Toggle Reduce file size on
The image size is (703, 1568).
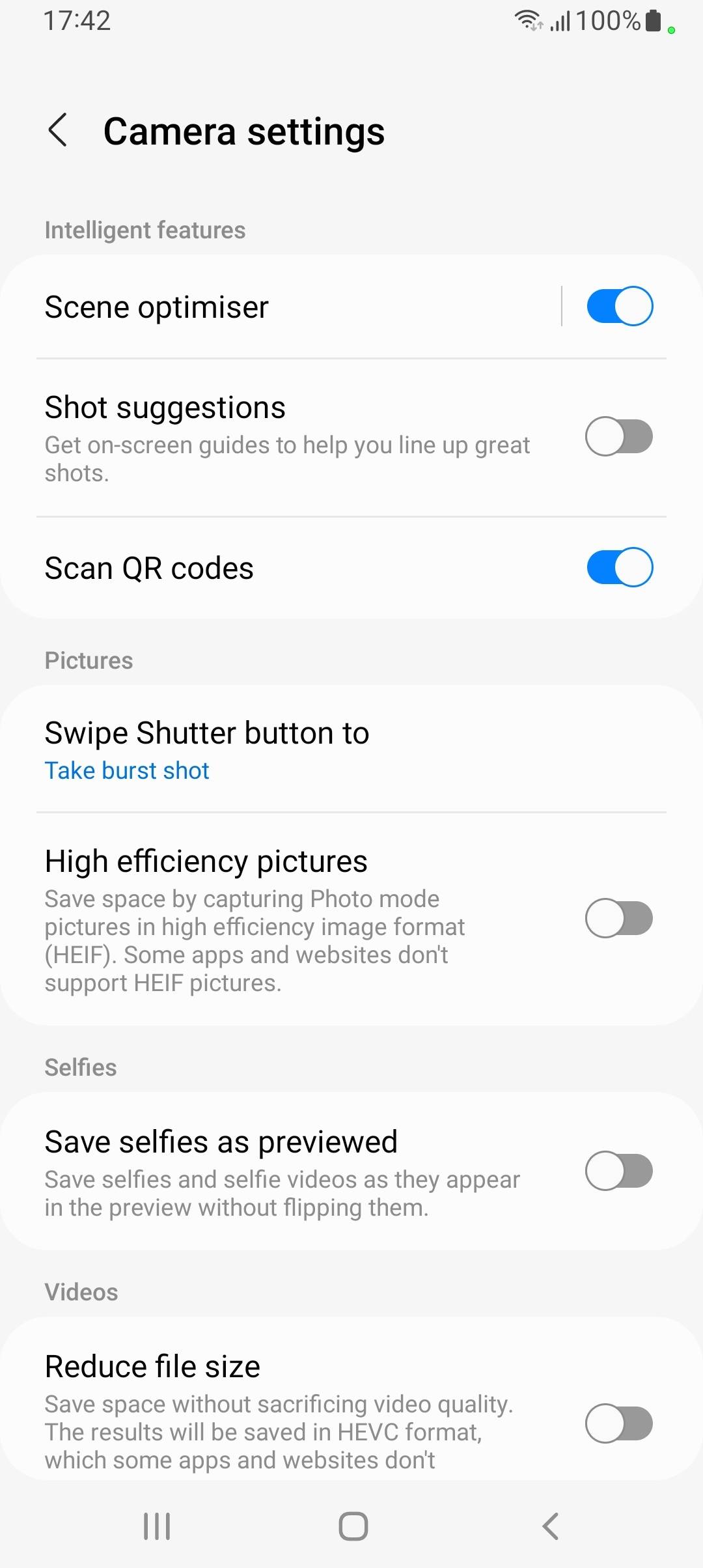tap(618, 1423)
